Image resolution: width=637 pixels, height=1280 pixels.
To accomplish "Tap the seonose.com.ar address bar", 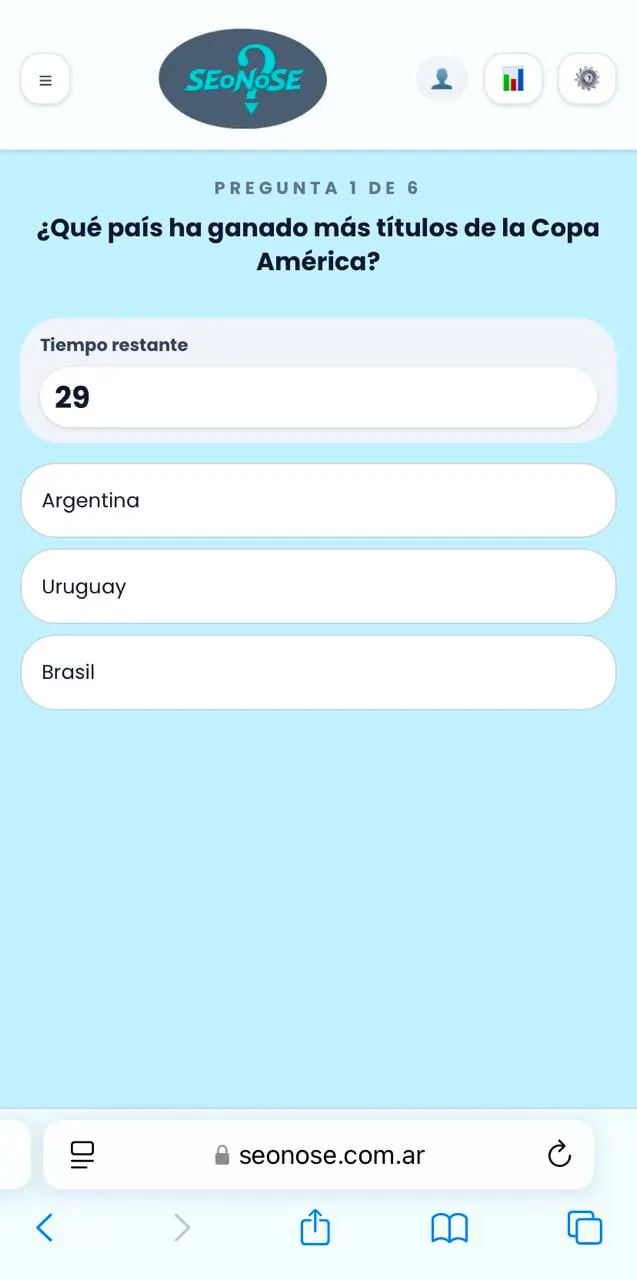I will pyautogui.click(x=319, y=1155).
